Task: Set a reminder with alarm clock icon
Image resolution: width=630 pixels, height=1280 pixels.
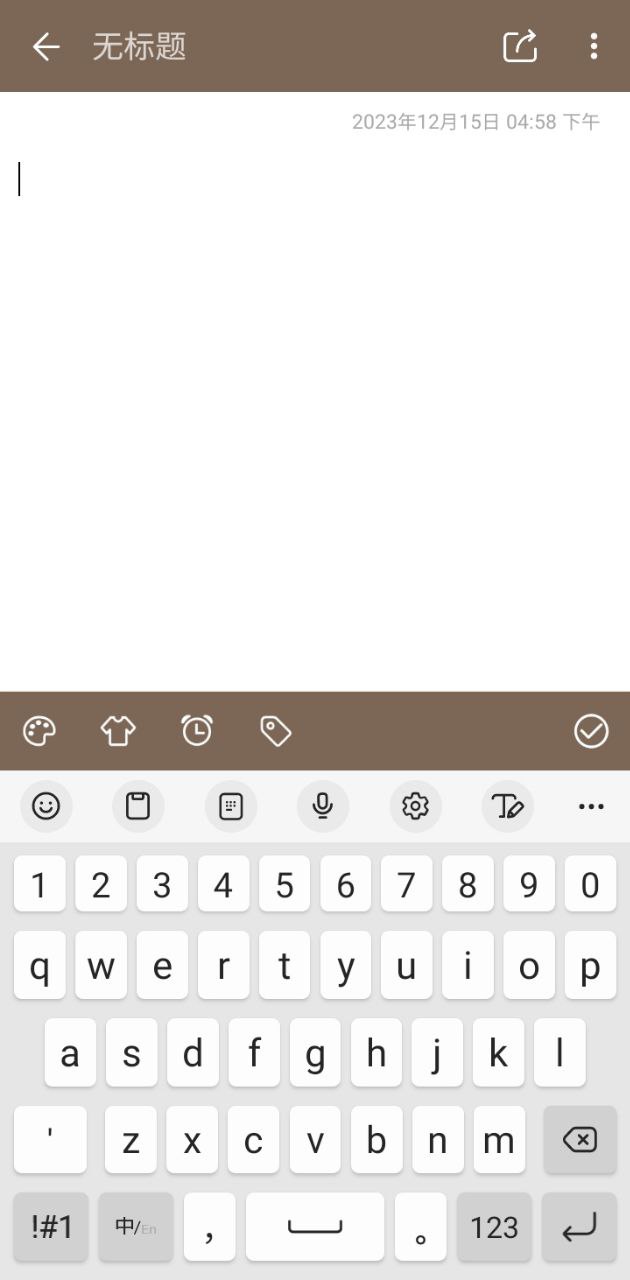Action: pyautogui.click(x=197, y=731)
